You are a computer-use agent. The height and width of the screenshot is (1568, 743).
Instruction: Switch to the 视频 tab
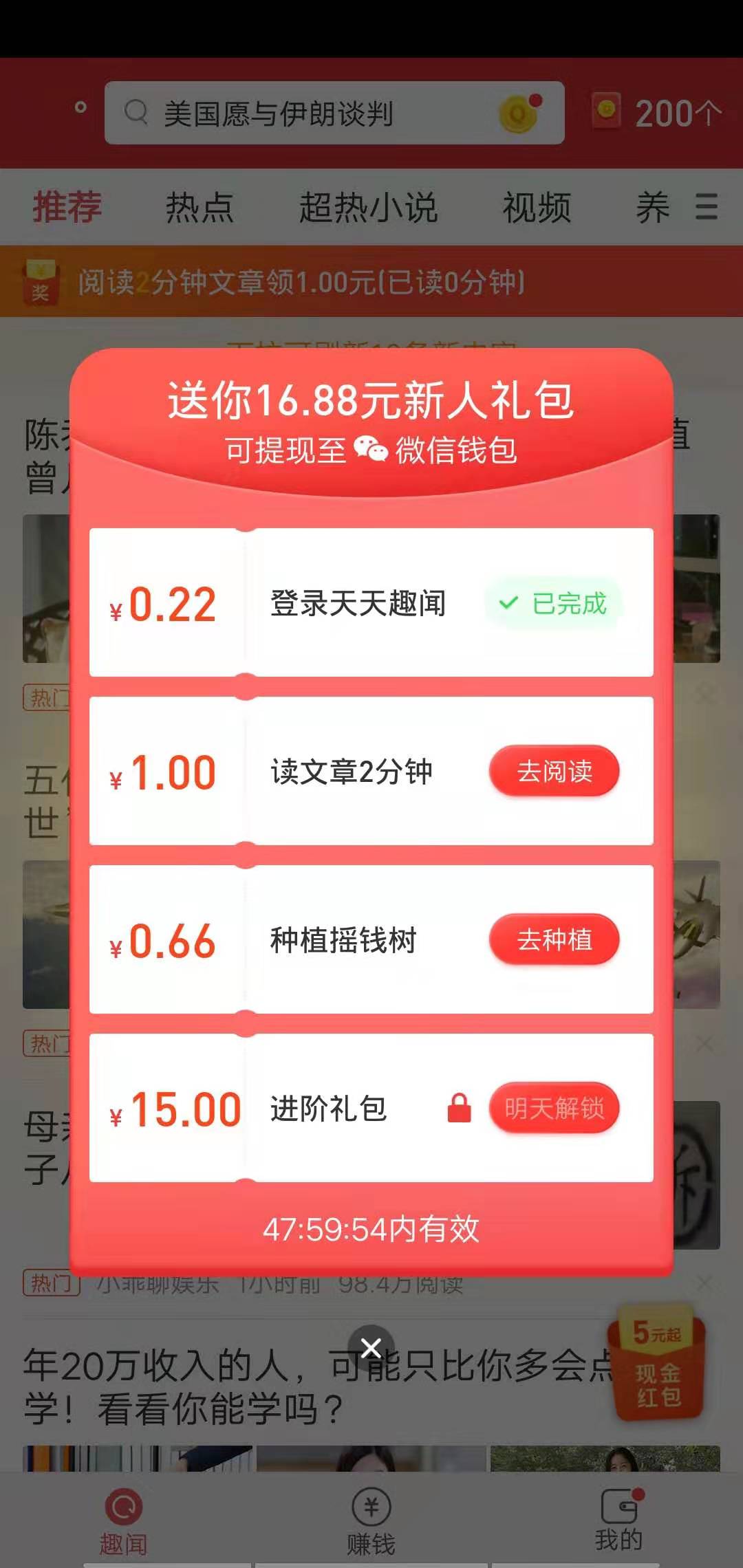(537, 208)
